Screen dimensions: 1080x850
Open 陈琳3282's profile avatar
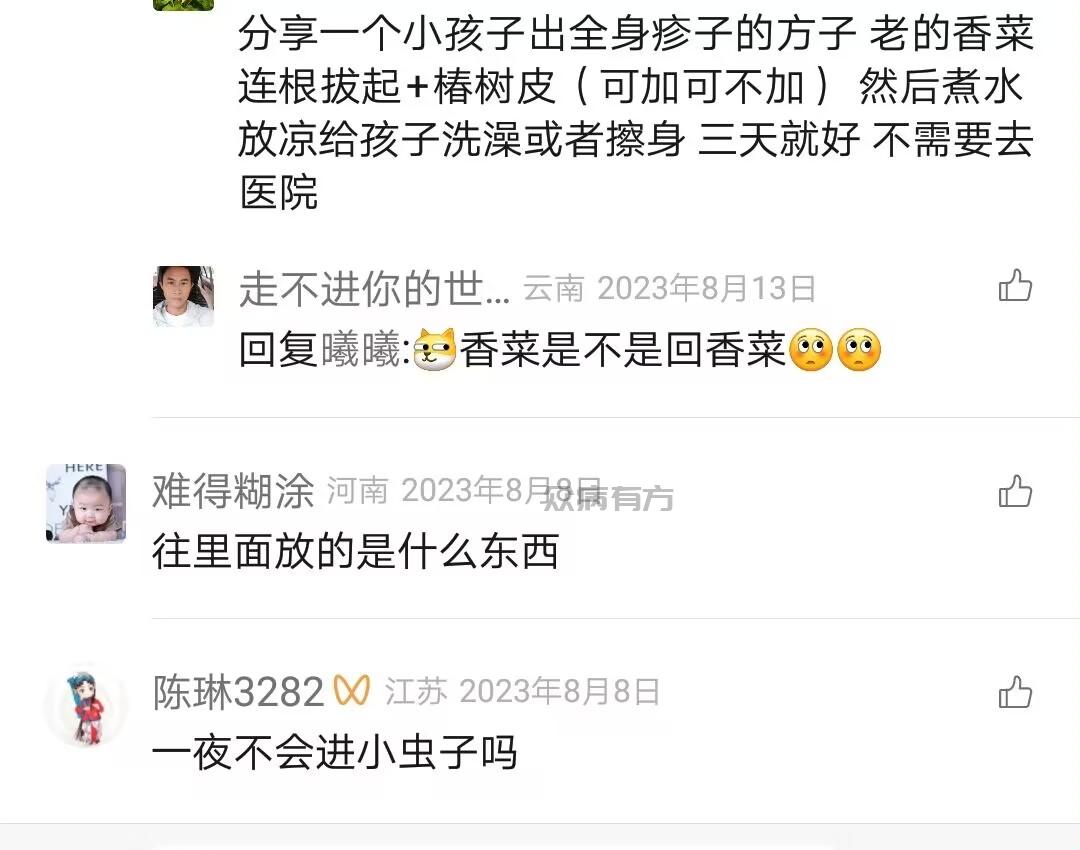(x=86, y=707)
